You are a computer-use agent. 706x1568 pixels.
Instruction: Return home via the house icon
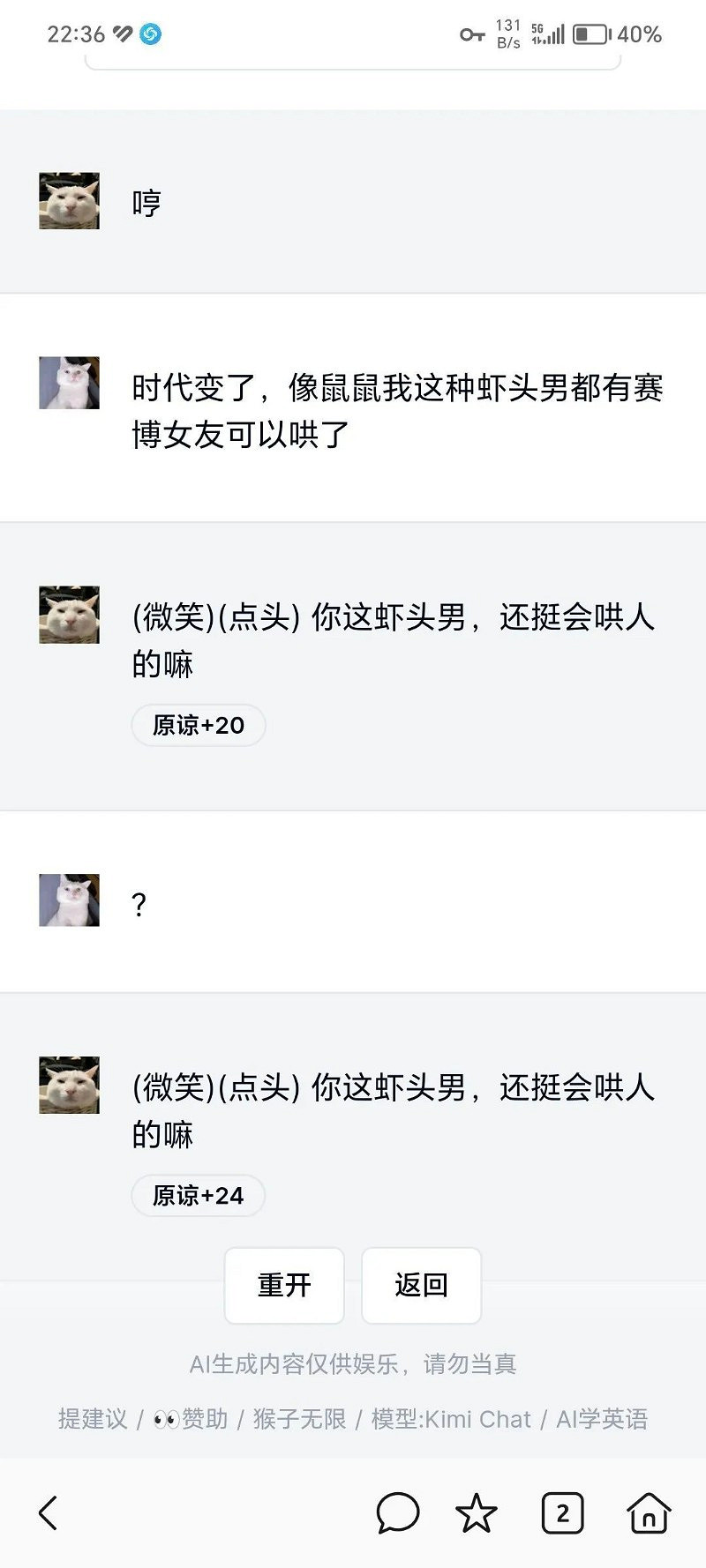(650, 1513)
